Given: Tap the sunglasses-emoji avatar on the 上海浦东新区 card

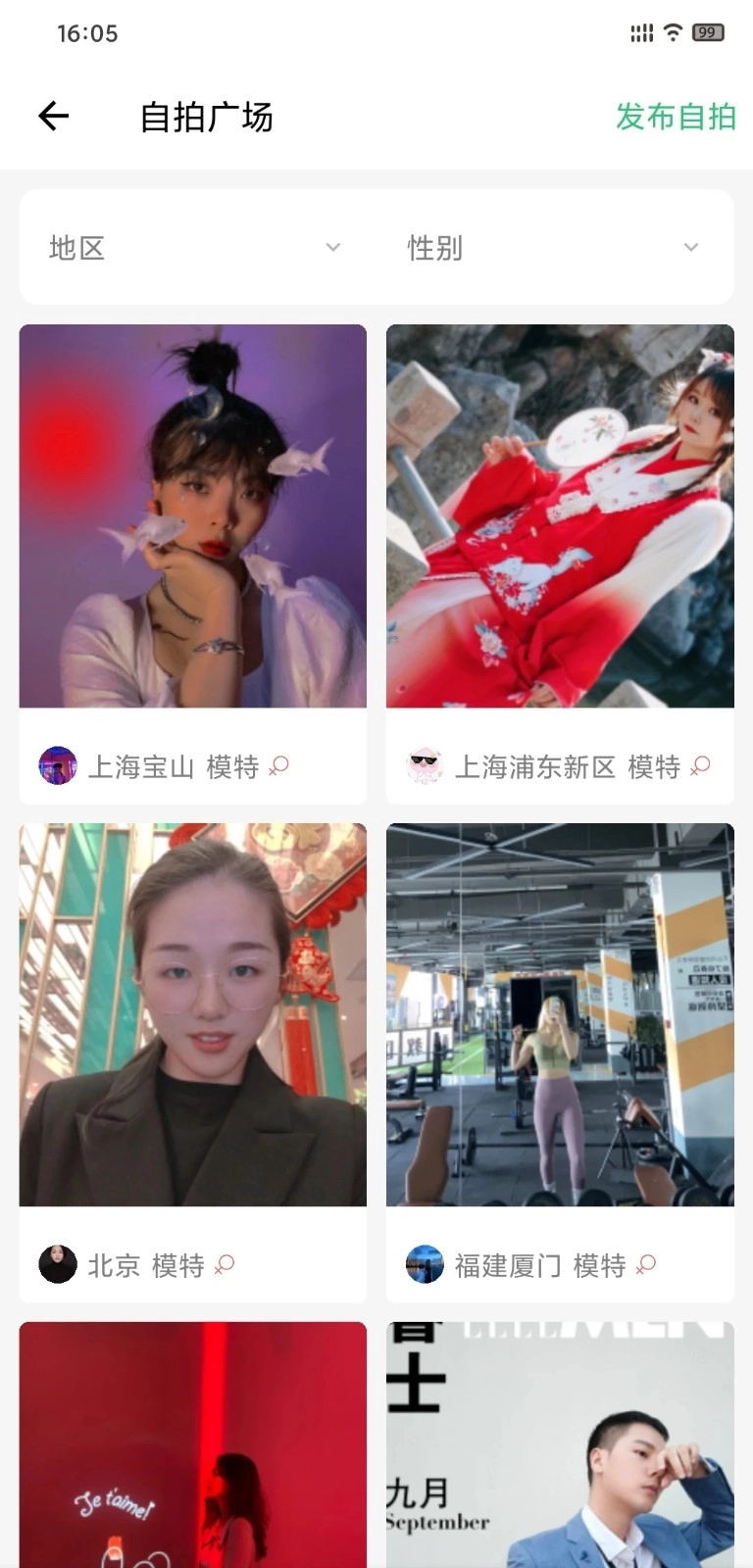Looking at the screenshot, I should tap(424, 765).
